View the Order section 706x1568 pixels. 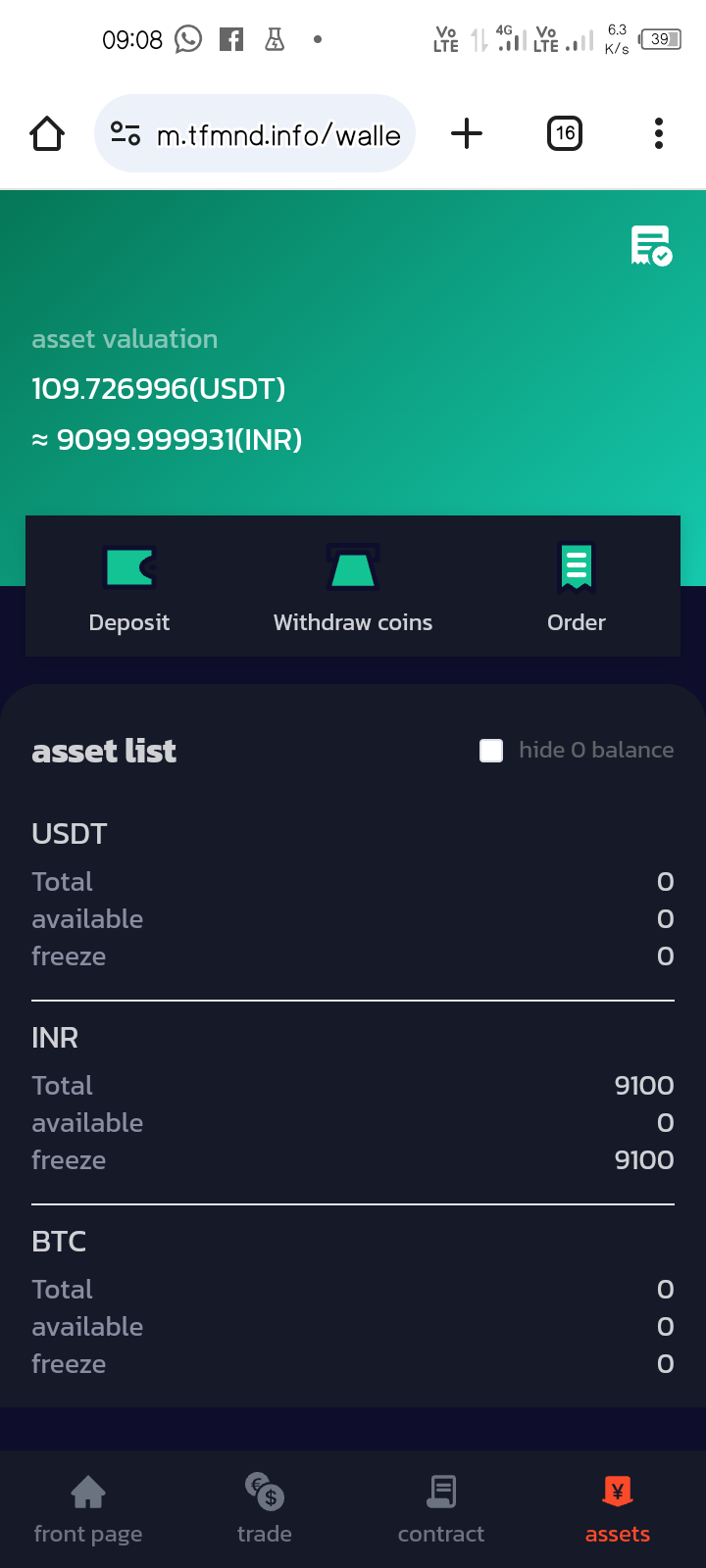point(577,588)
